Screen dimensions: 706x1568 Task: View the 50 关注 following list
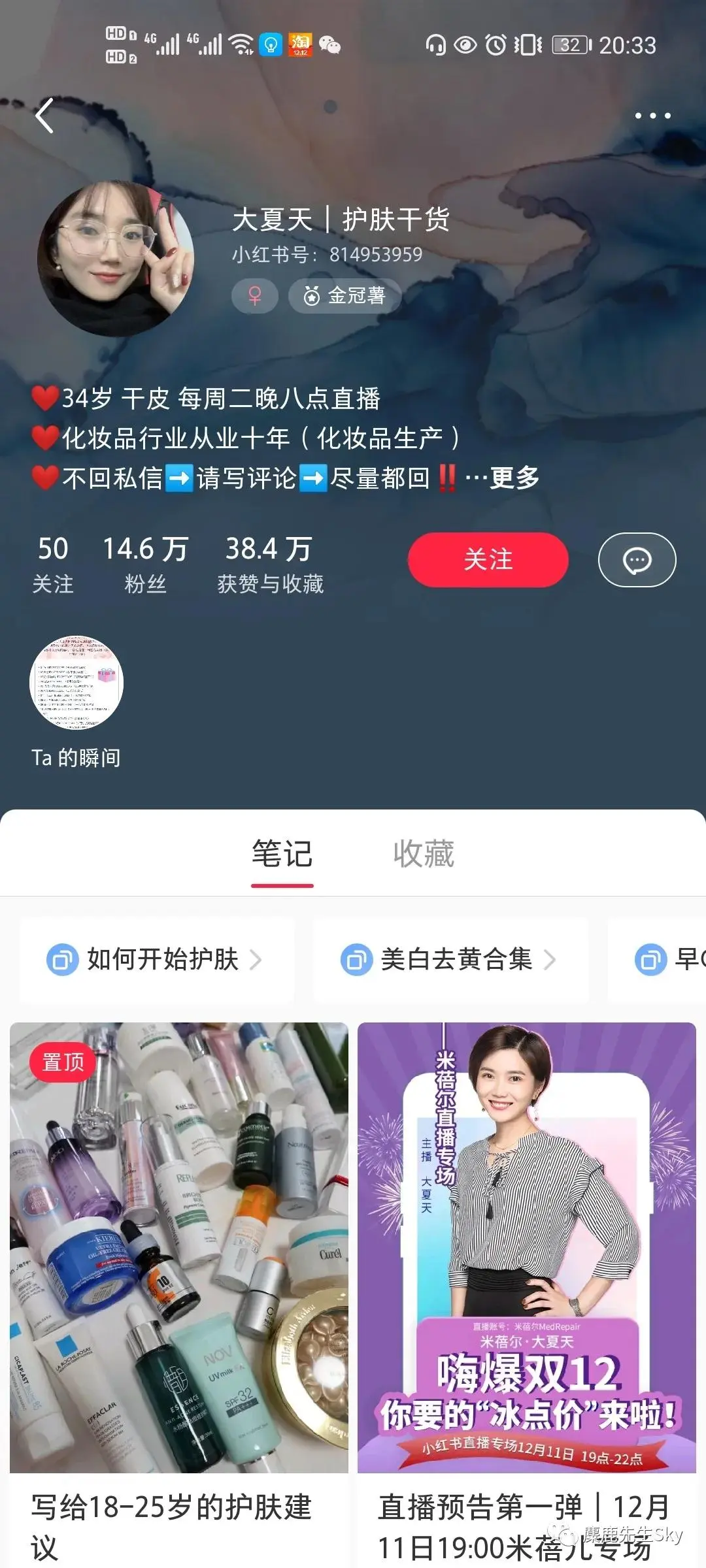(53, 564)
